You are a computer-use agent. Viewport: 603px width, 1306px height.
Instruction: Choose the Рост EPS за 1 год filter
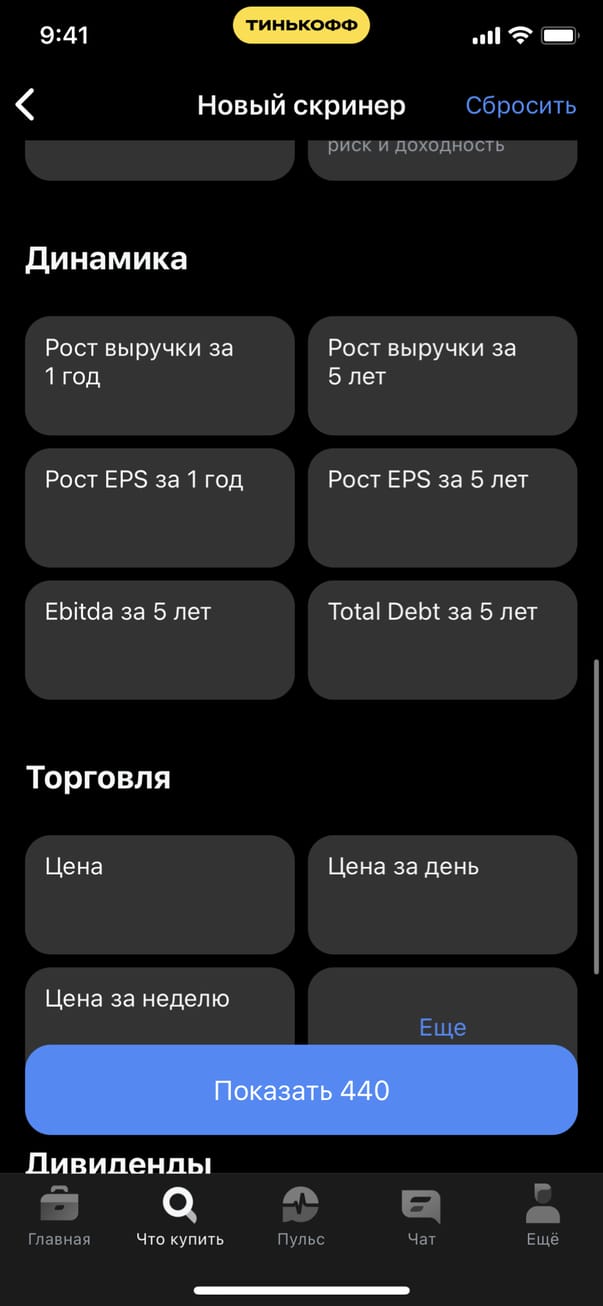point(160,507)
